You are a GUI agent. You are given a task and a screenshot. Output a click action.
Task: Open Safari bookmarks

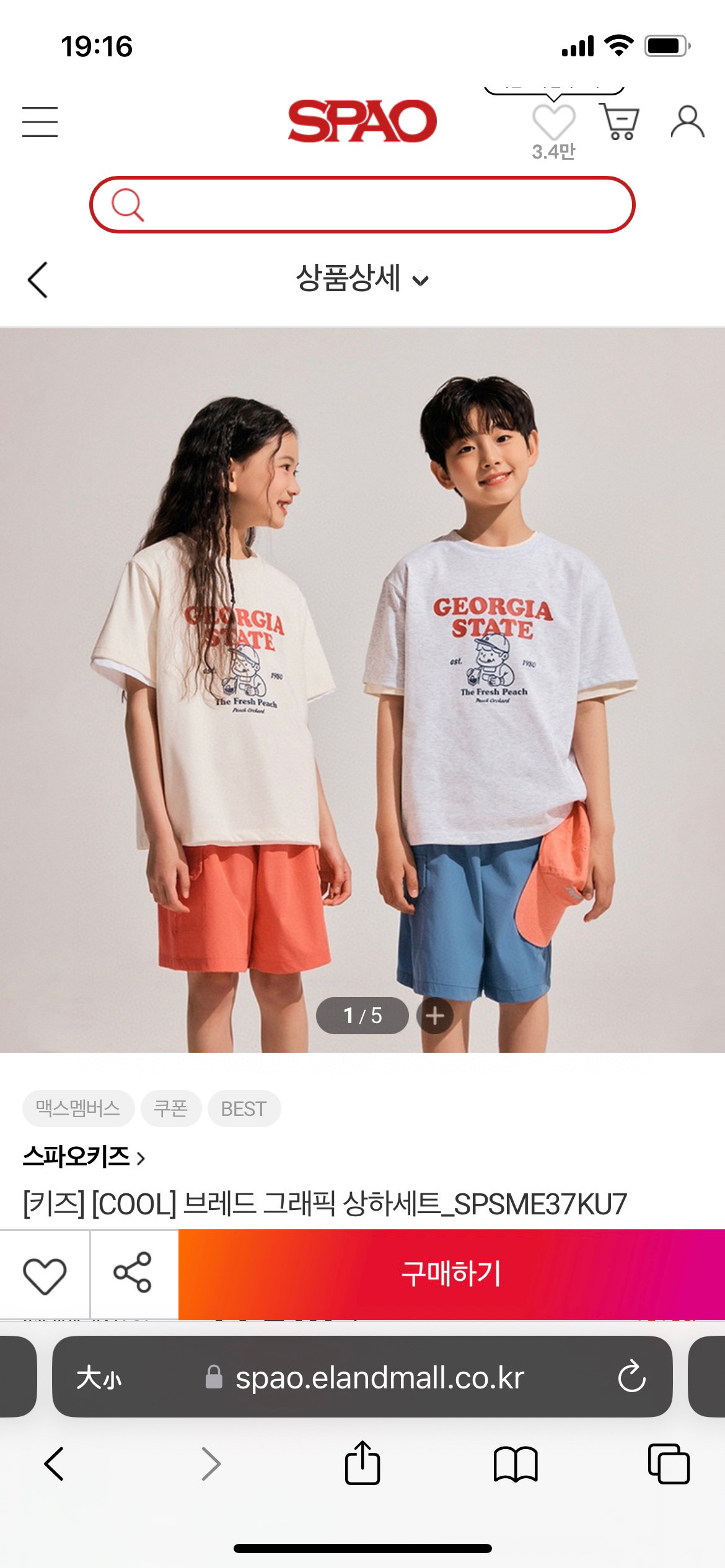pyautogui.click(x=516, y=1464)
